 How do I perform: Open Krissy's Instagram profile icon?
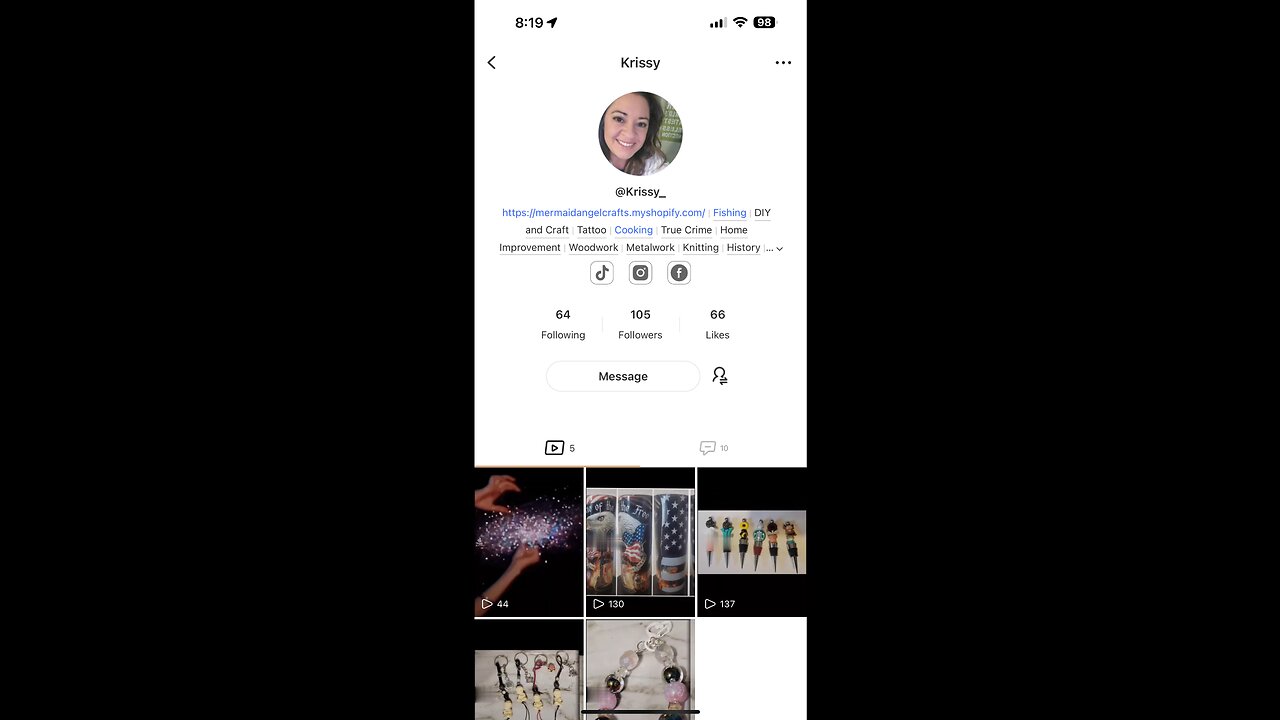click(640, 273)
